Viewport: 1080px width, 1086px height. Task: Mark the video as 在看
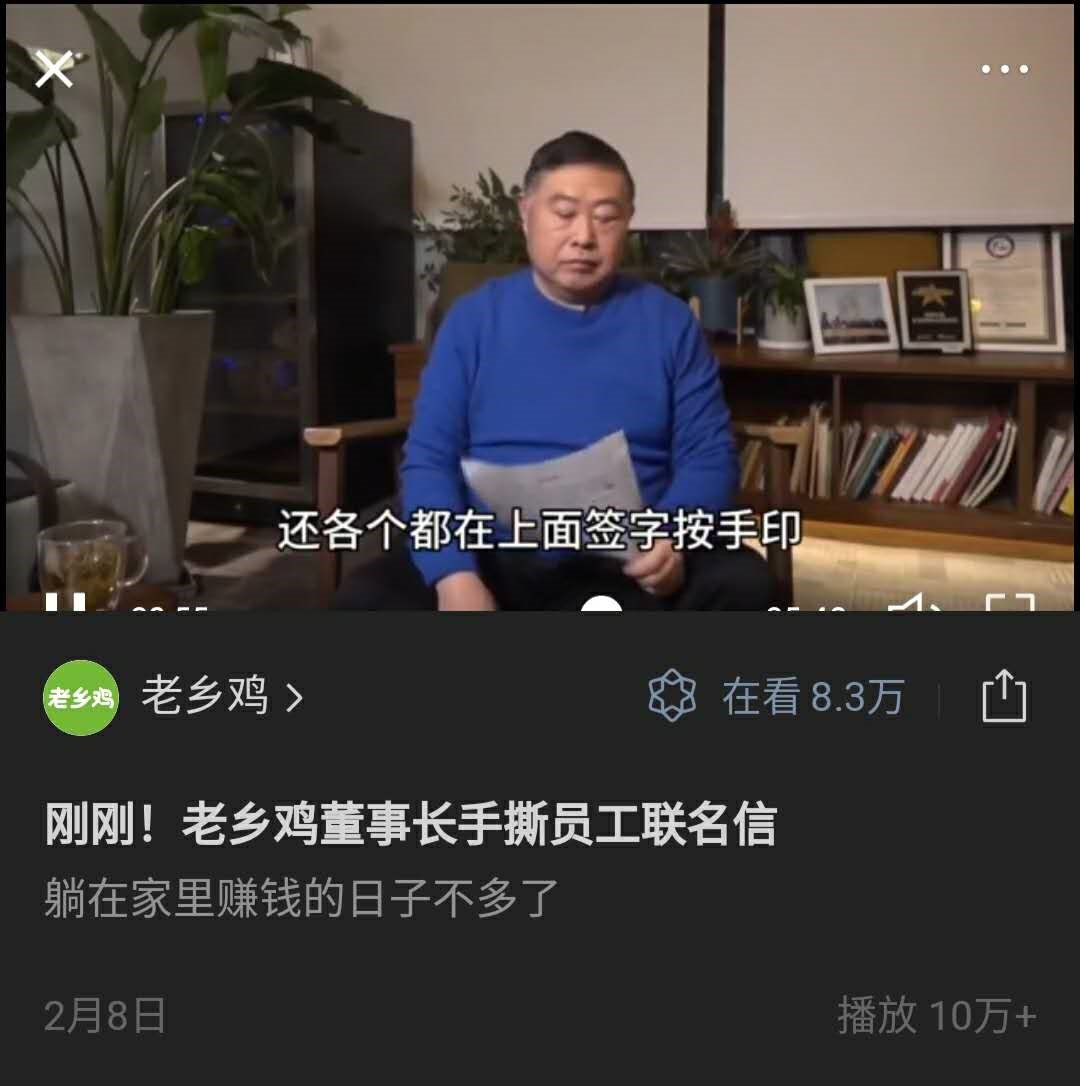coord(776,697)
